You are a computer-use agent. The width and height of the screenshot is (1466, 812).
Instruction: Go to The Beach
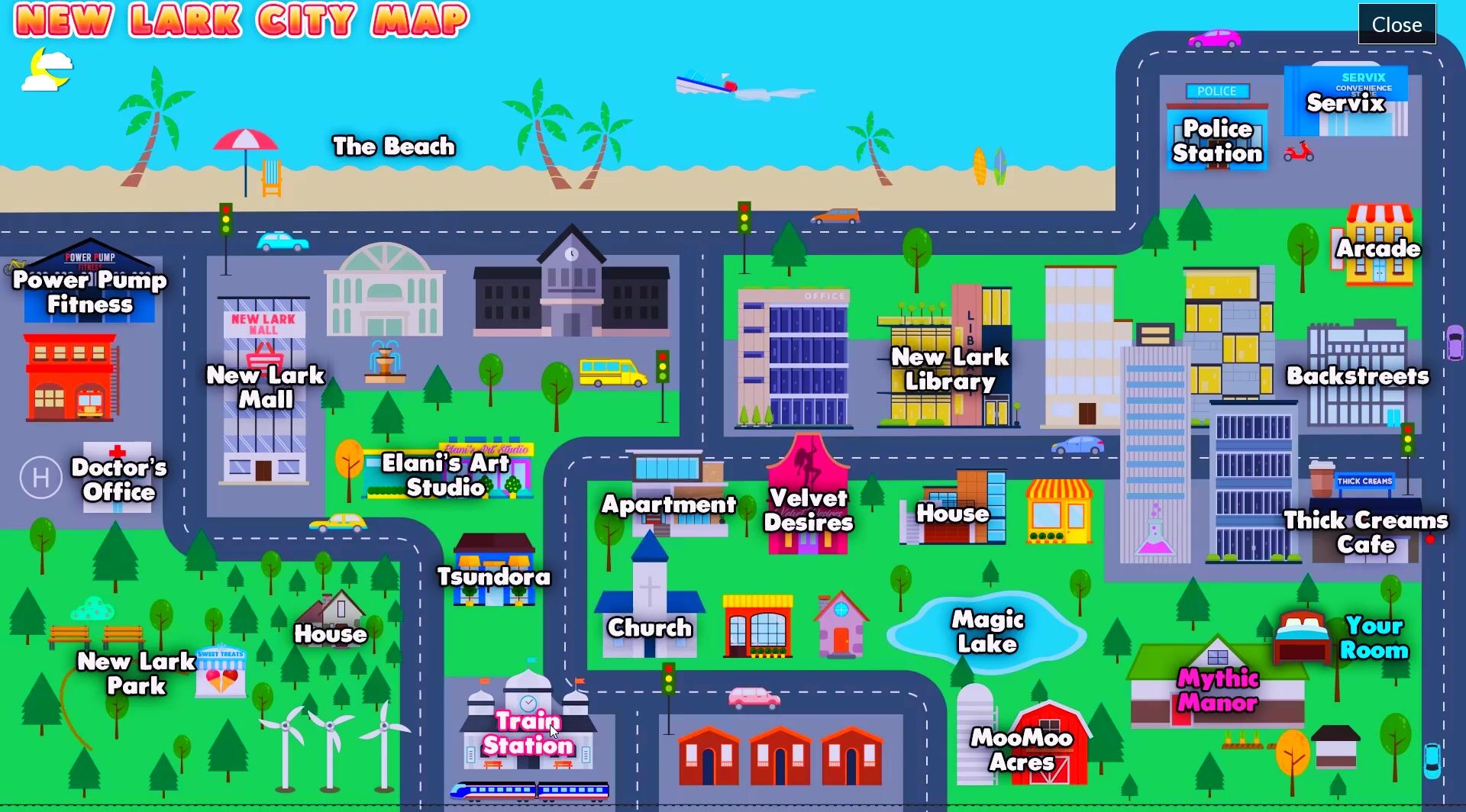click(393, 146)
